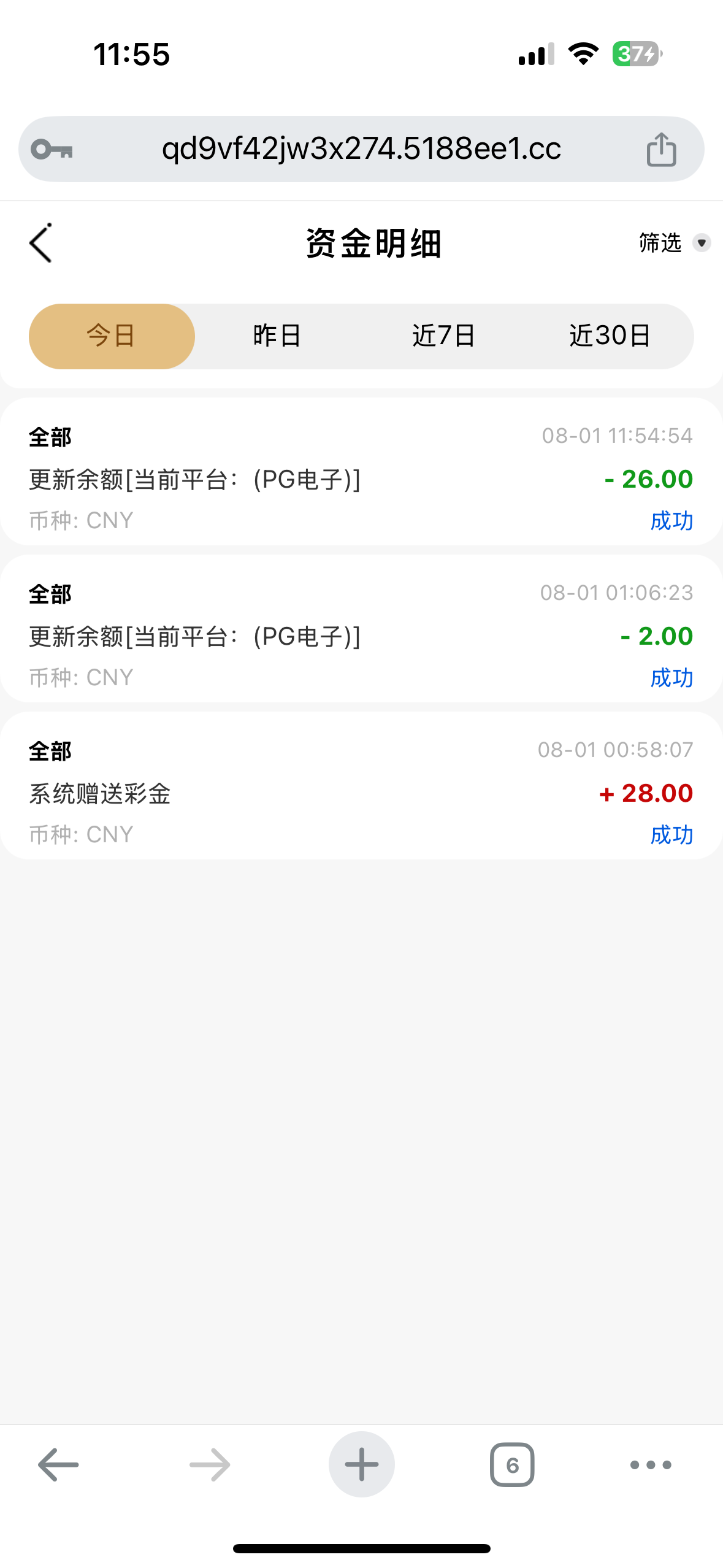
Task: Show records for 近30日
Action: tap(610, 336)
